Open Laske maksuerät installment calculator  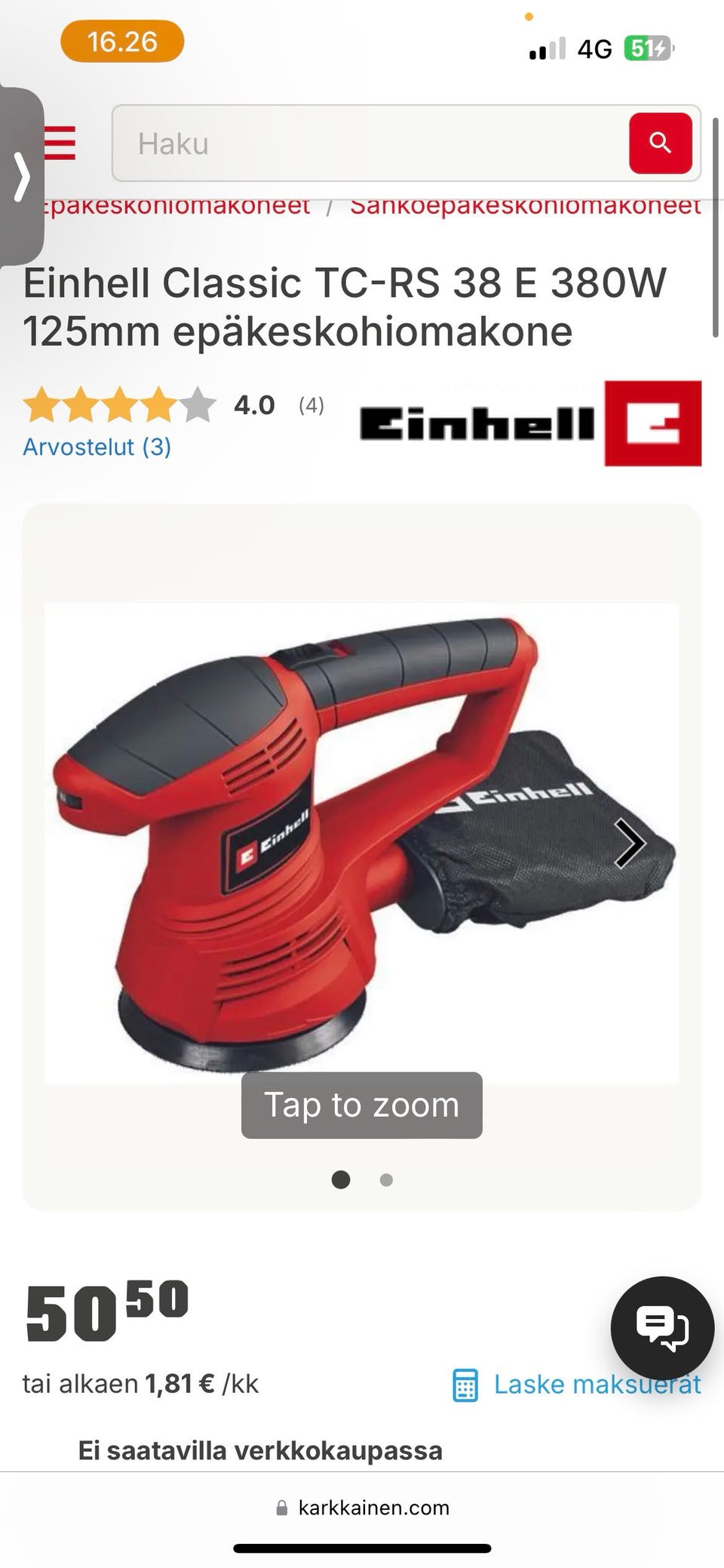576,1384
